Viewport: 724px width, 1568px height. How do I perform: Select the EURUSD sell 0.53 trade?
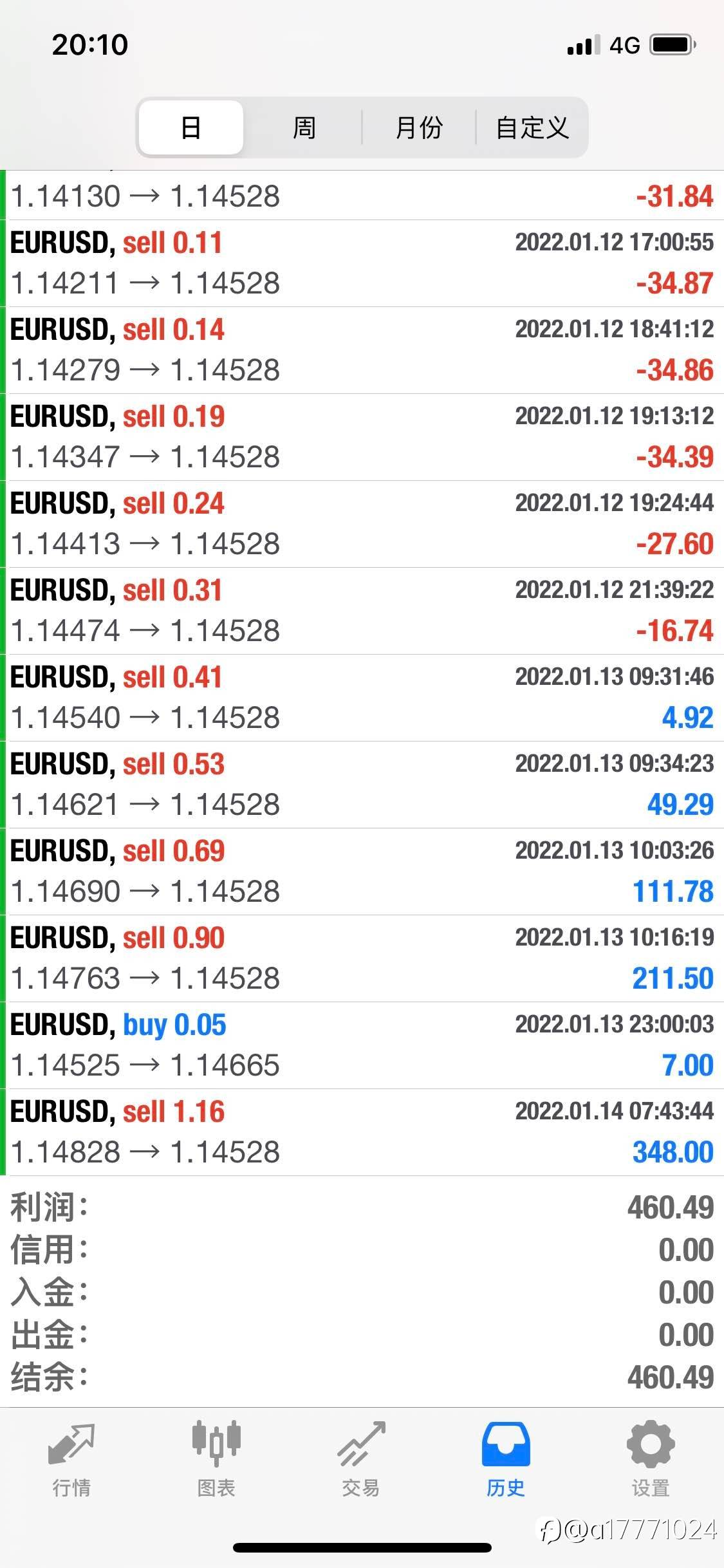pyautogui.click(x=362, y=785)
